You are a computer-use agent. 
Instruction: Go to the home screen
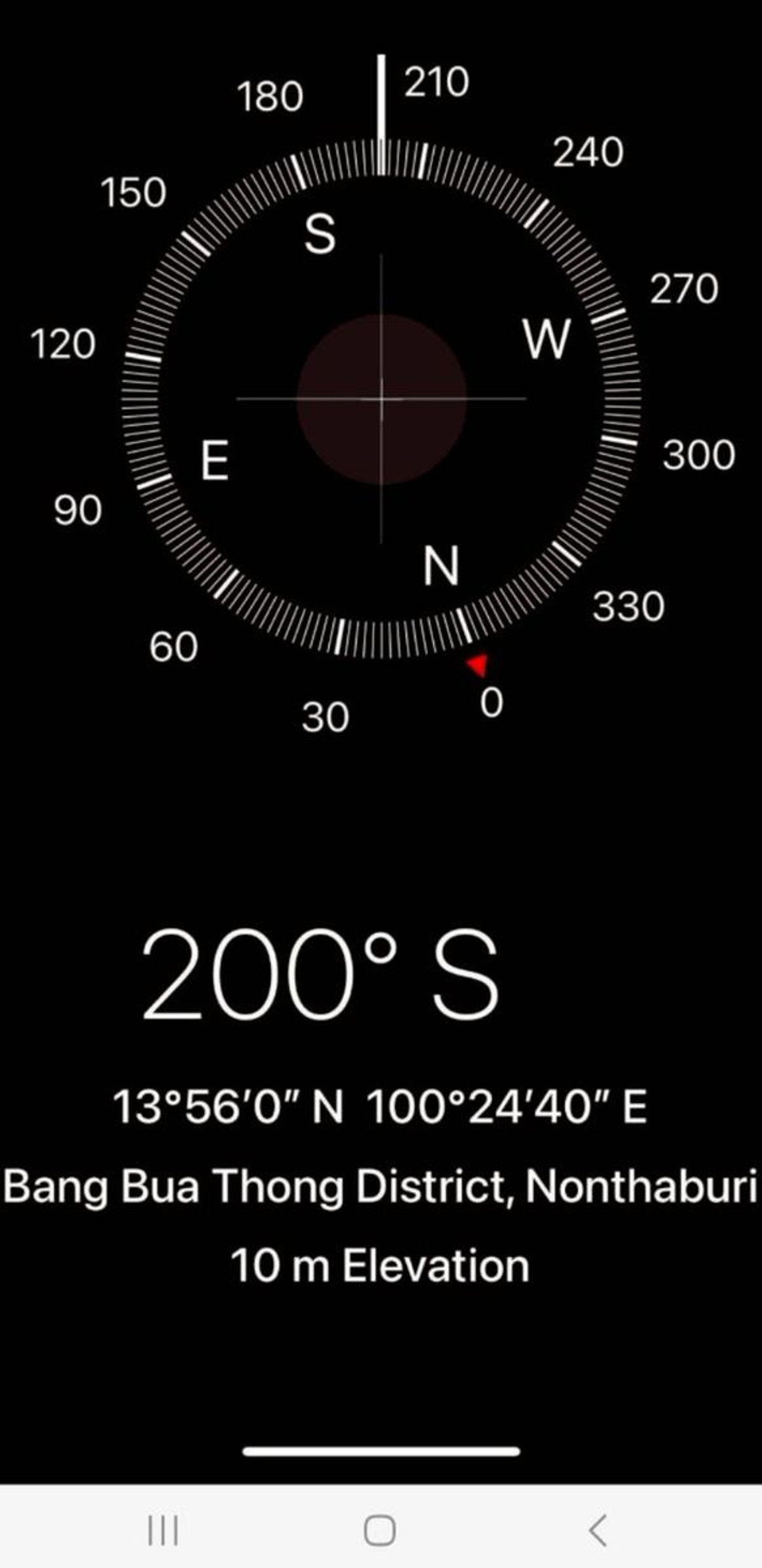click(x=380, y=1530)
